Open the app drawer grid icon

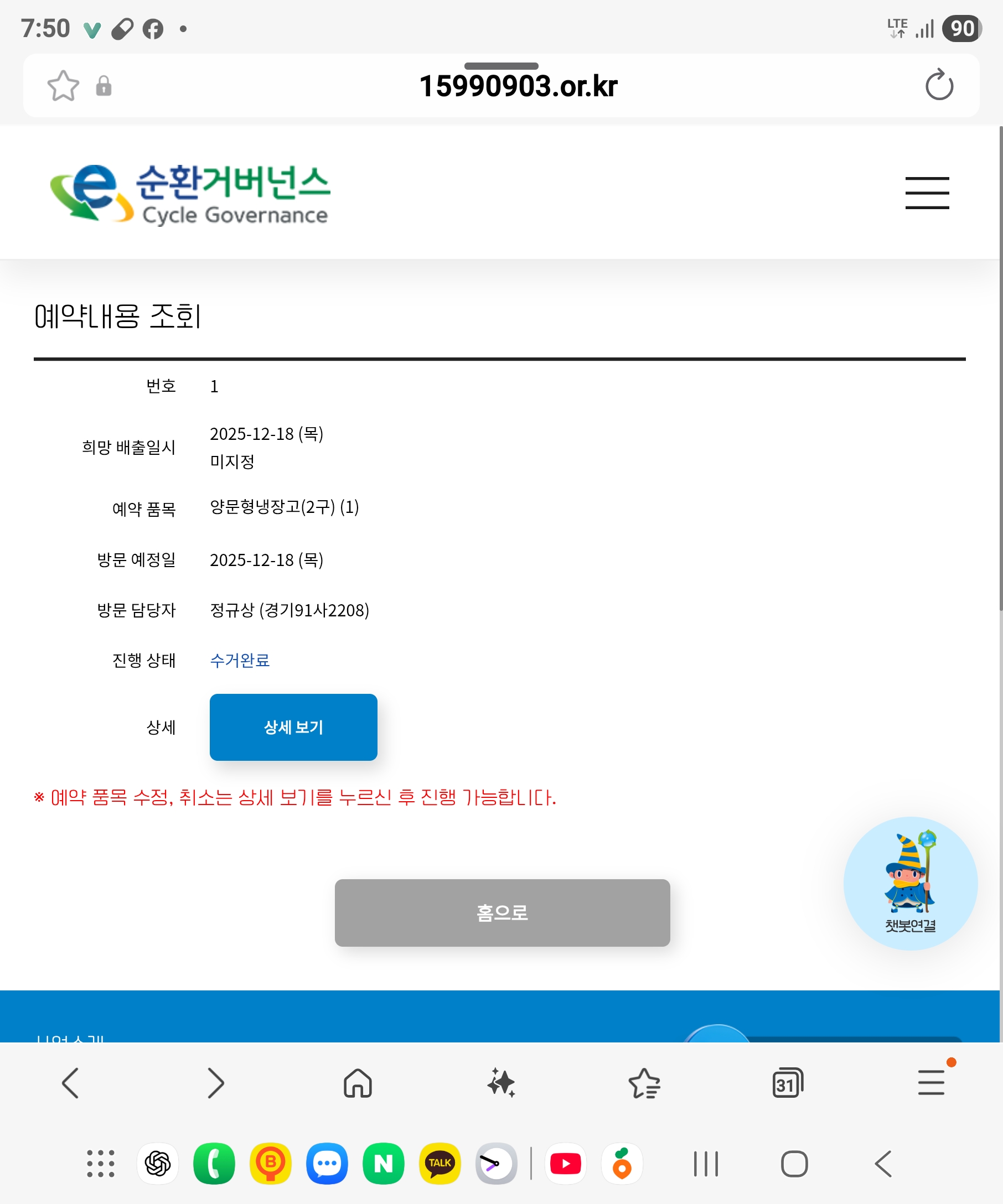(101, 1164)
